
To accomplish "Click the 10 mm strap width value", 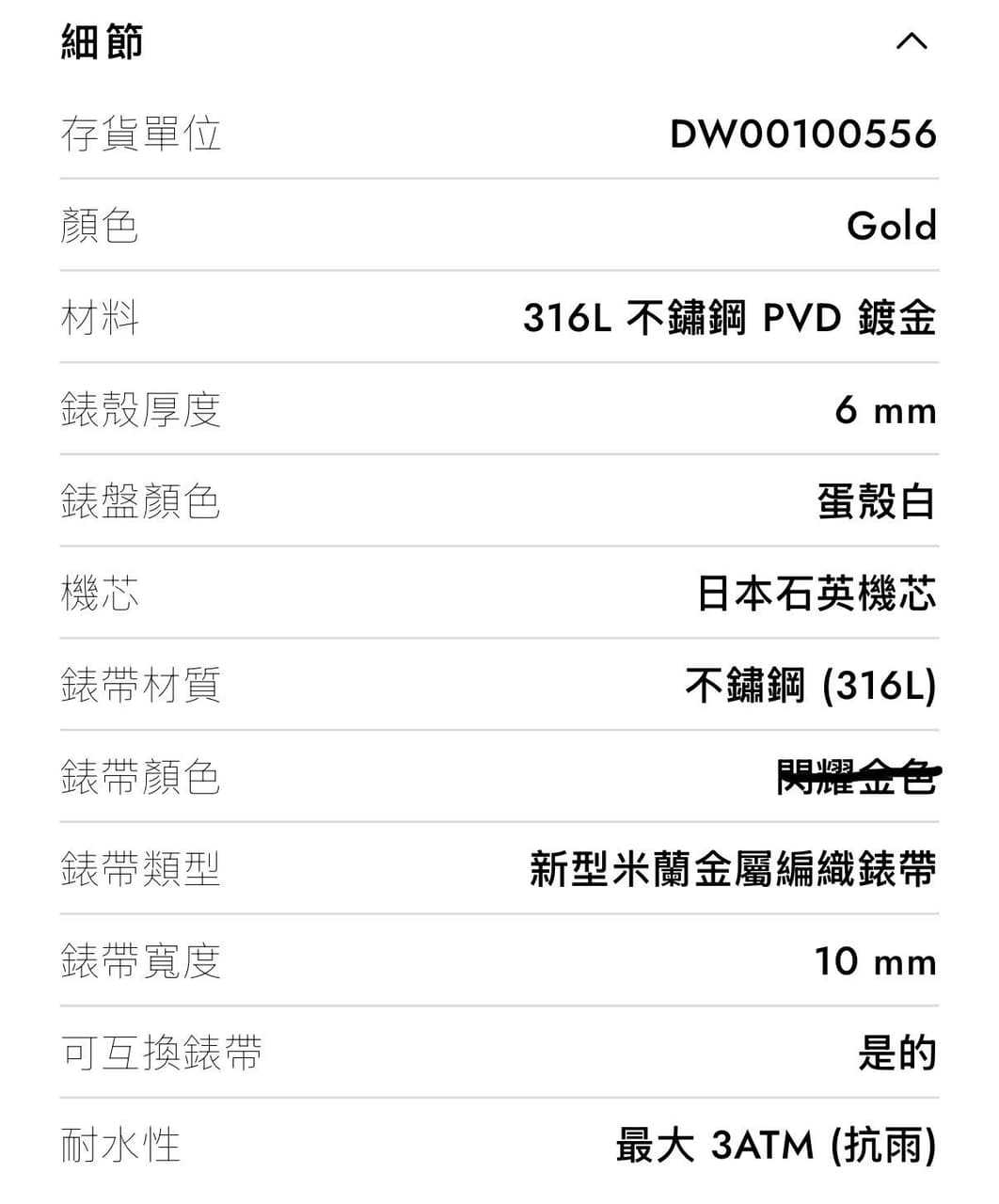I will [875, 961].
